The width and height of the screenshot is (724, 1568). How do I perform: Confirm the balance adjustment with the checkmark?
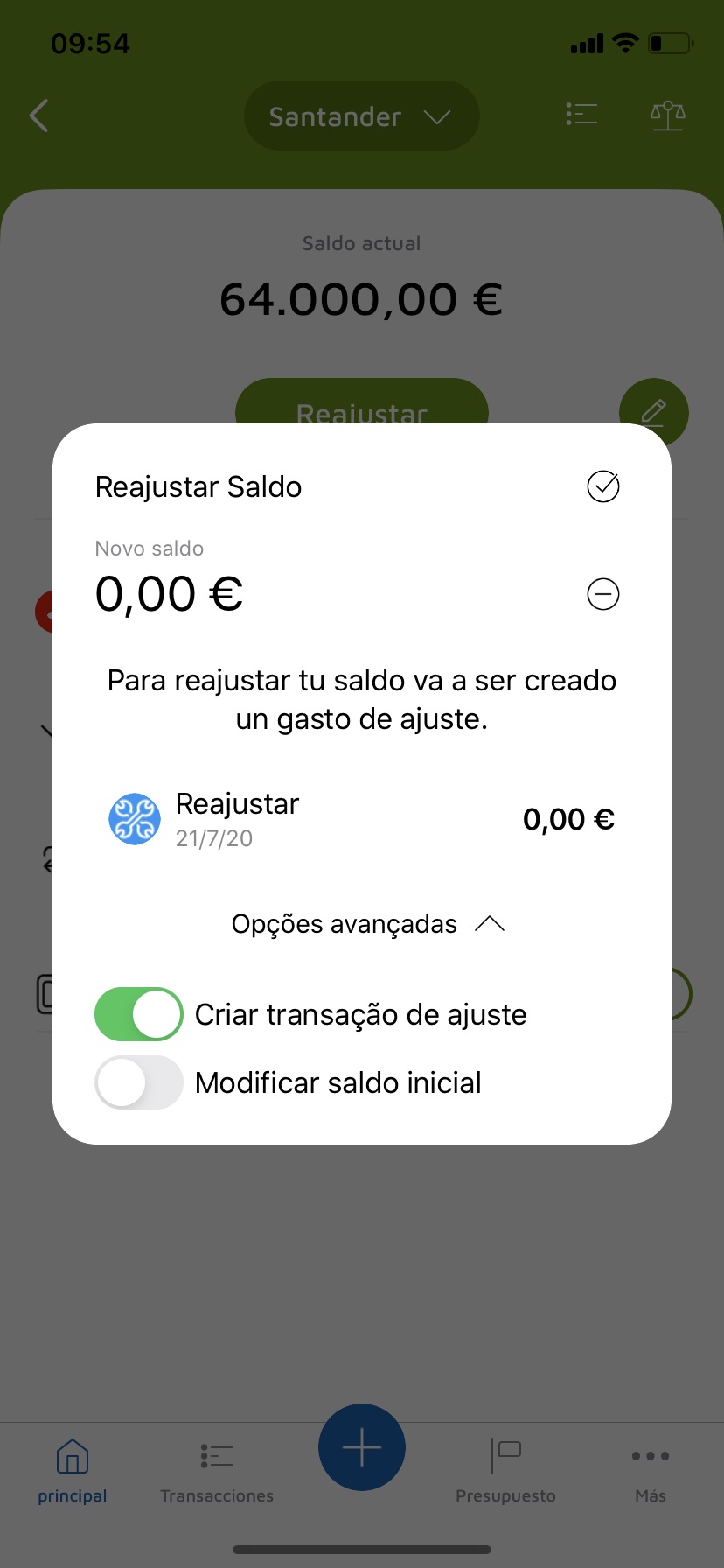(x=602, y=486)
